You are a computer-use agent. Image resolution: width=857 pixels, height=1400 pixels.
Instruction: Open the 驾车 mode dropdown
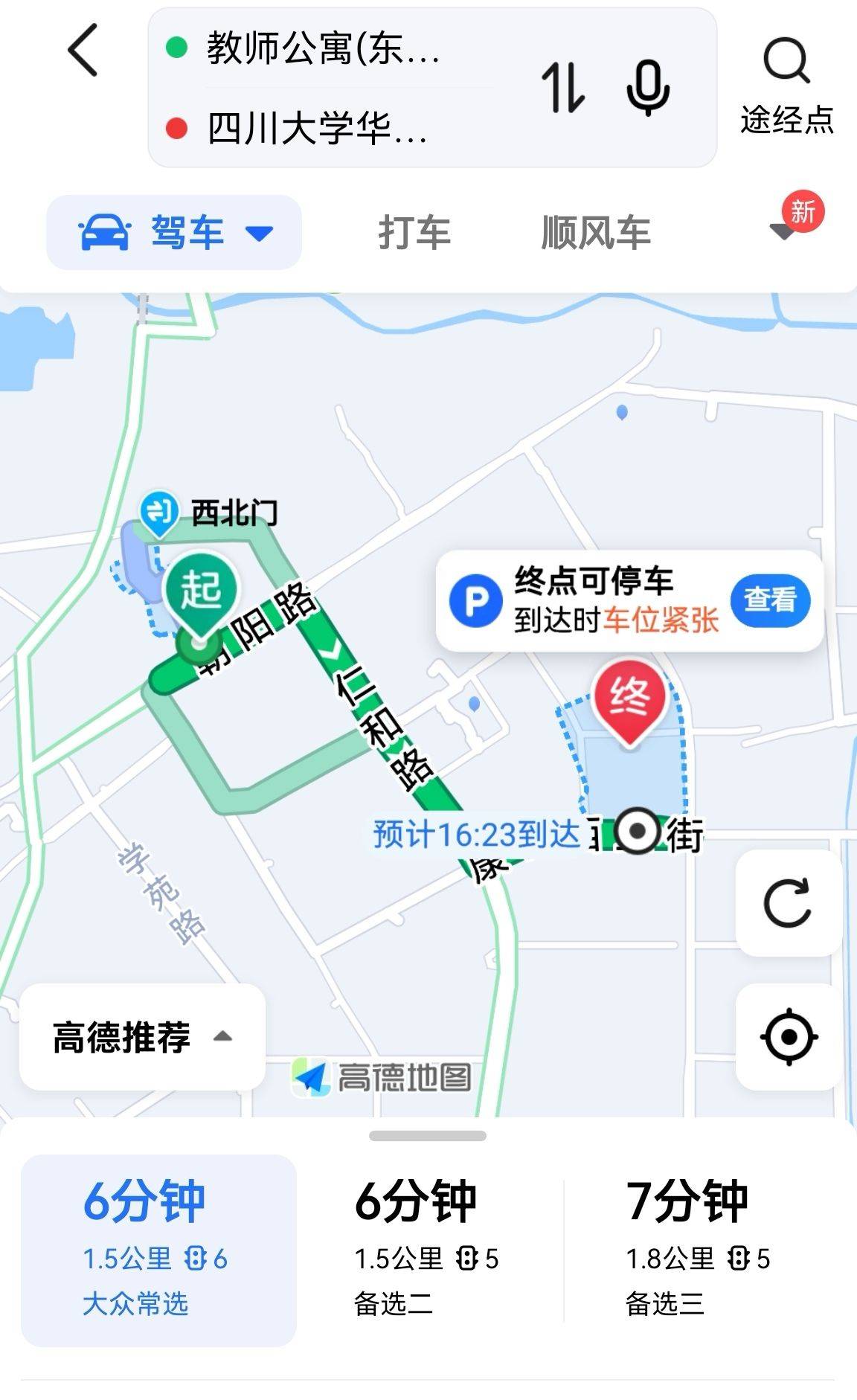(175, 233)
